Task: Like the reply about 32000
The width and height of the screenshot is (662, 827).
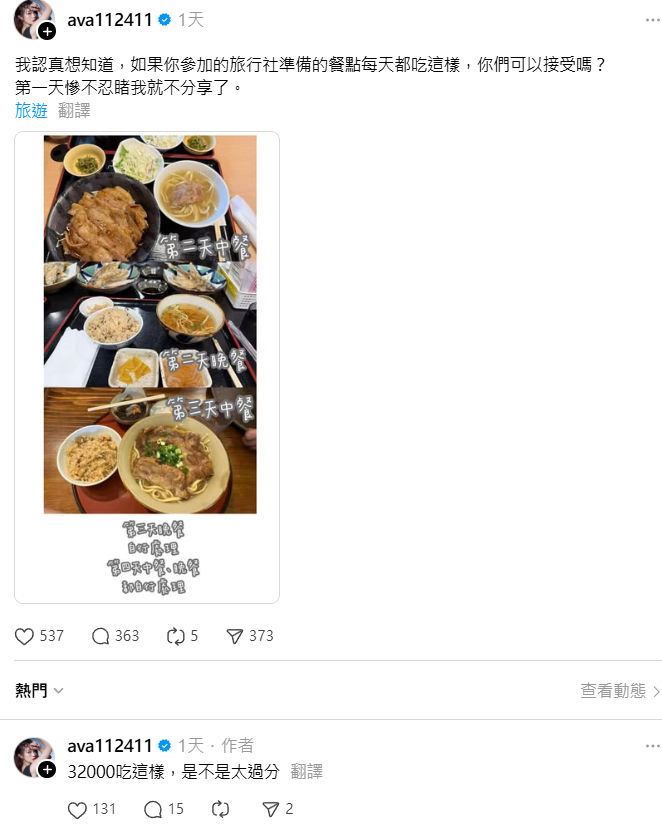Action: click(x=77, y=810)
